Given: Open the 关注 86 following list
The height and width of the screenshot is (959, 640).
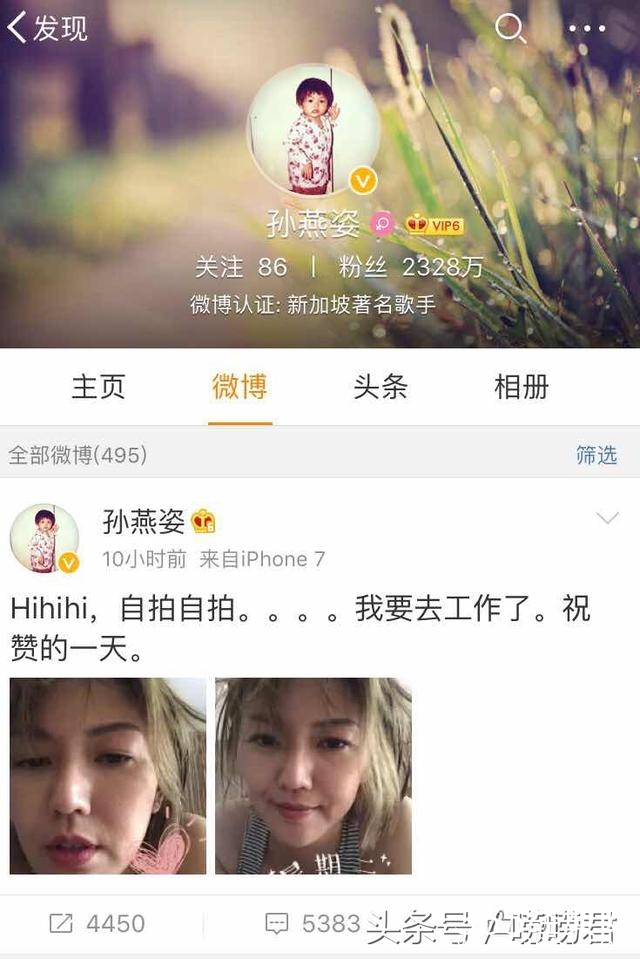Looking at the screenshot, I should point(240,267).
